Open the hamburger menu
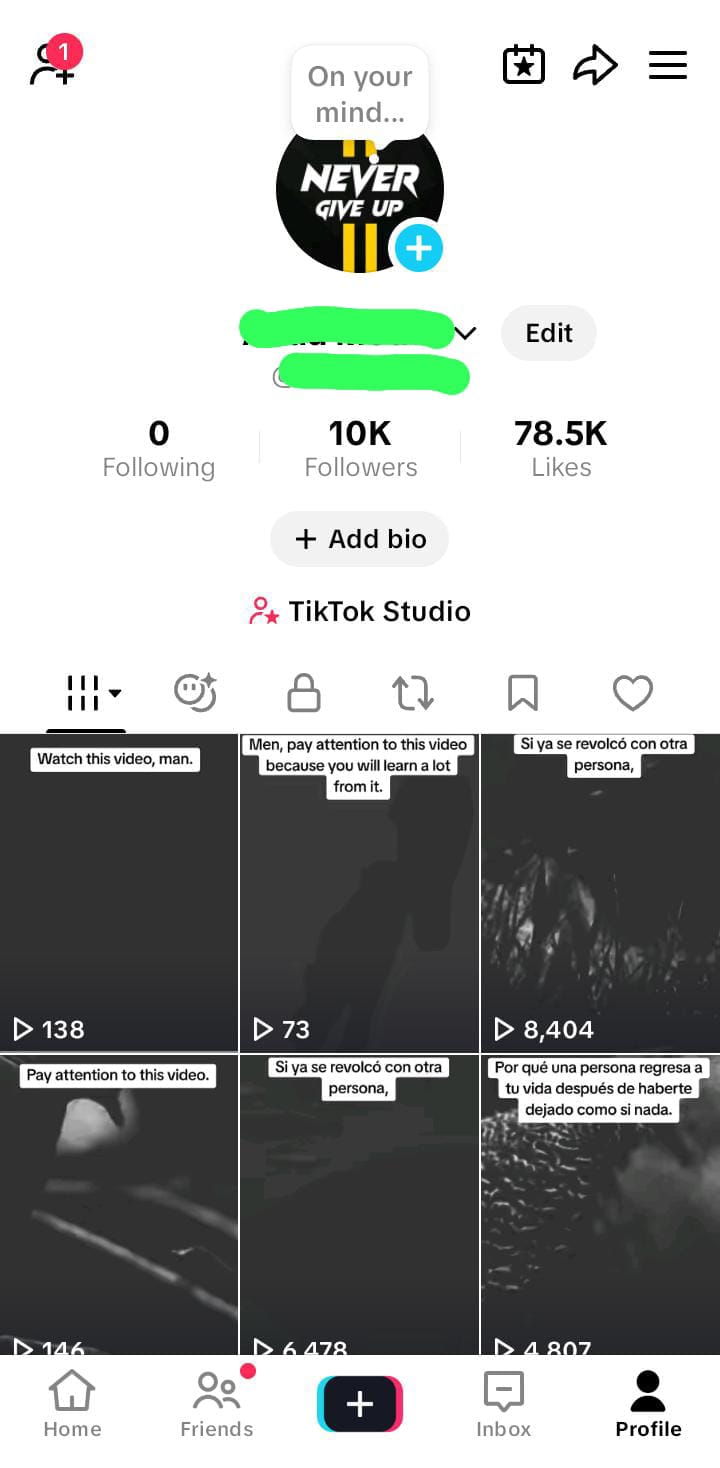 click(x=668, y=66)
